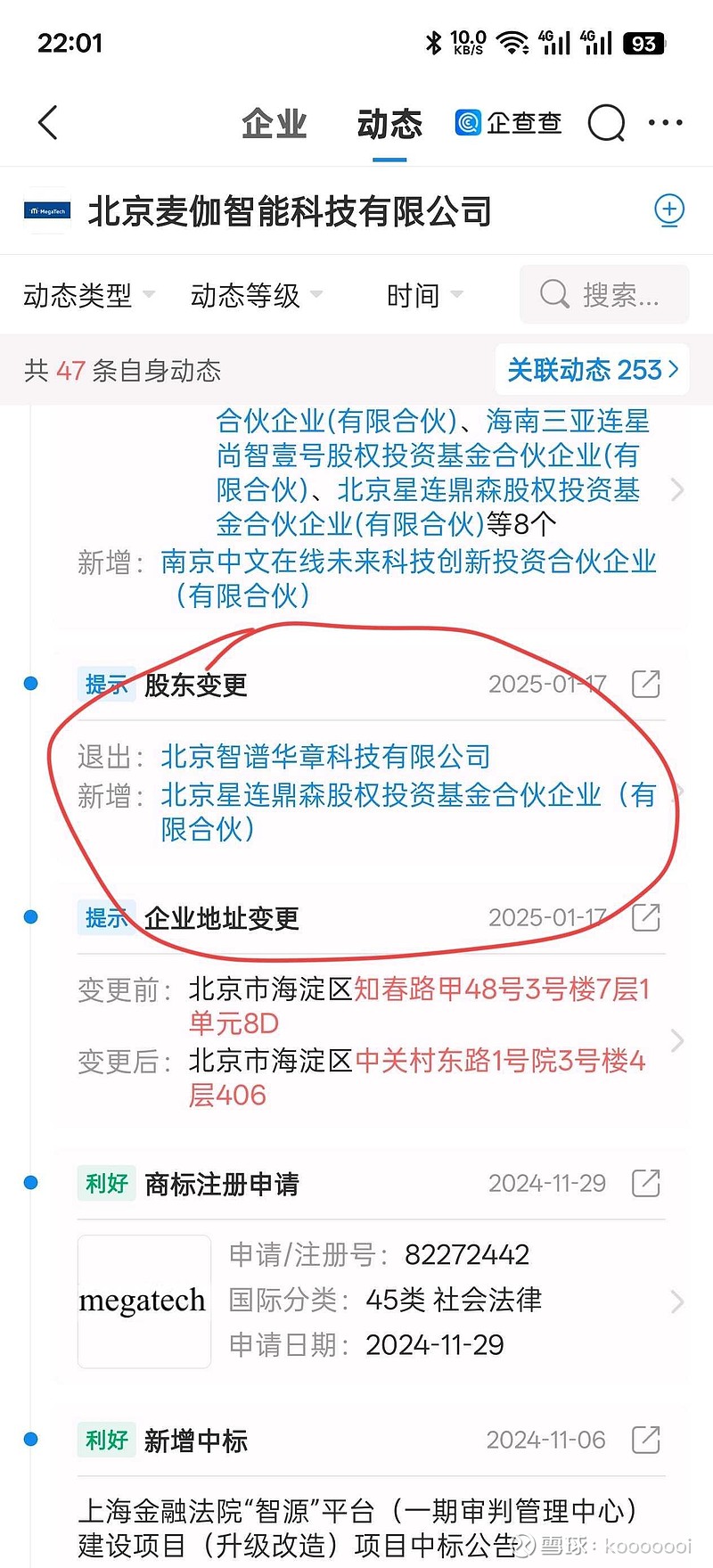Open external link icon on 股东变更 entry
Viewport: 713px width, 1568px height.
tap(647, 684)
